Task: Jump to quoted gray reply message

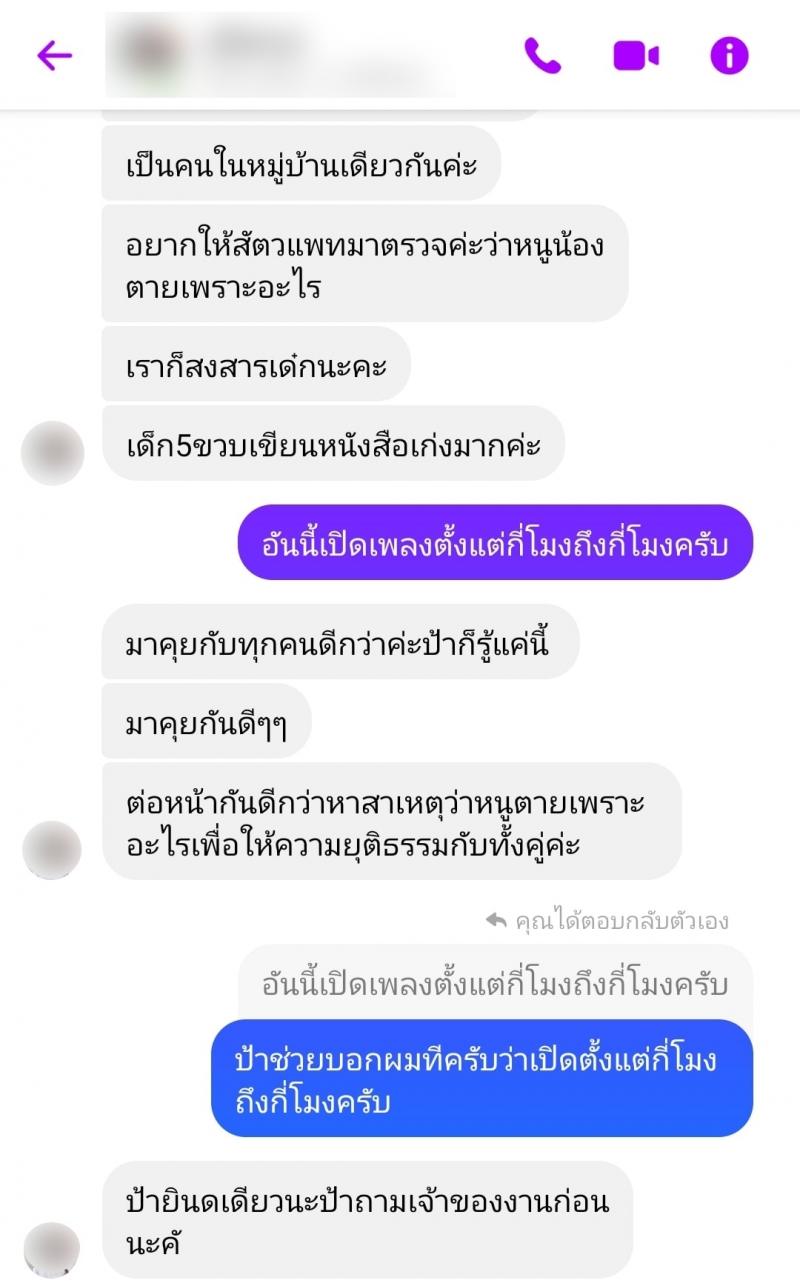Action: pos(495,984)
